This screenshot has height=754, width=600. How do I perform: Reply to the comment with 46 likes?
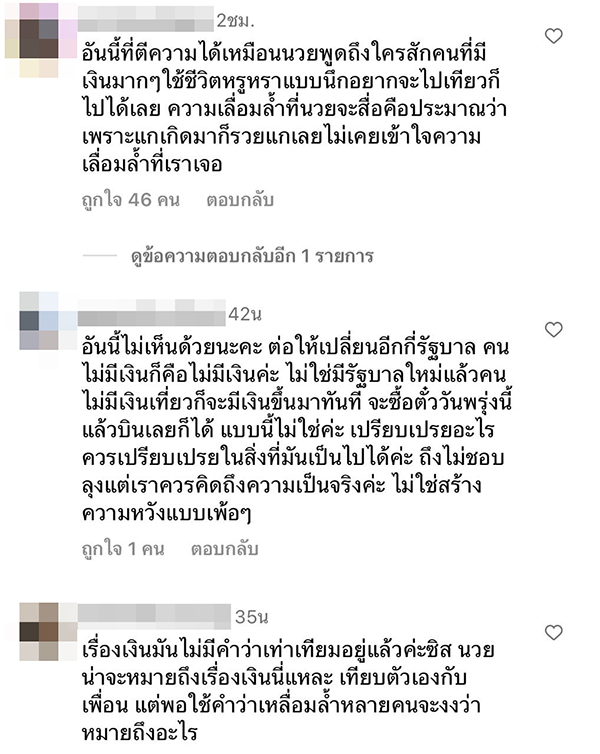(x=239, y=200)
